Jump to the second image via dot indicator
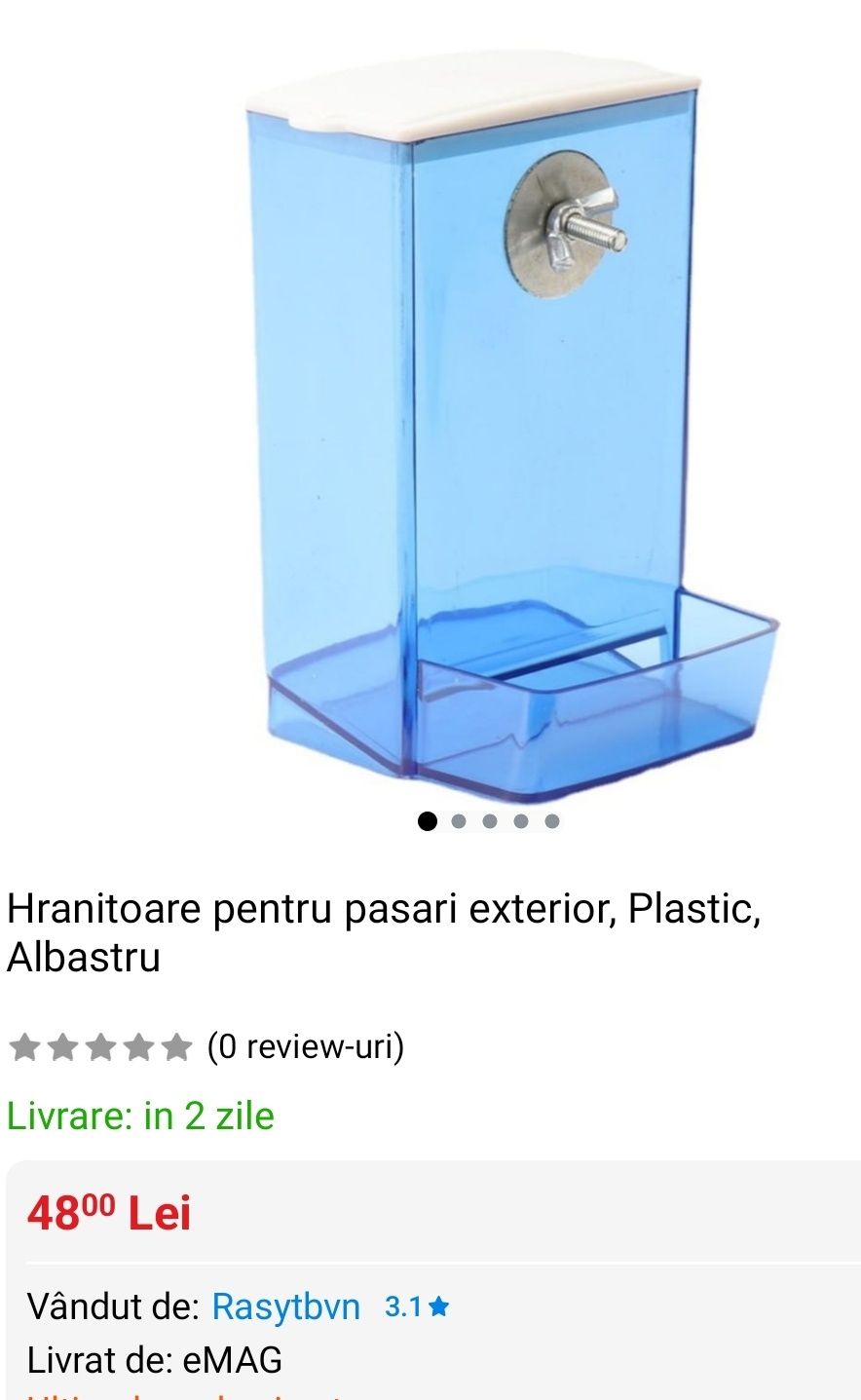This screenshot has width=861, height=1400. [x=459, y=821]
